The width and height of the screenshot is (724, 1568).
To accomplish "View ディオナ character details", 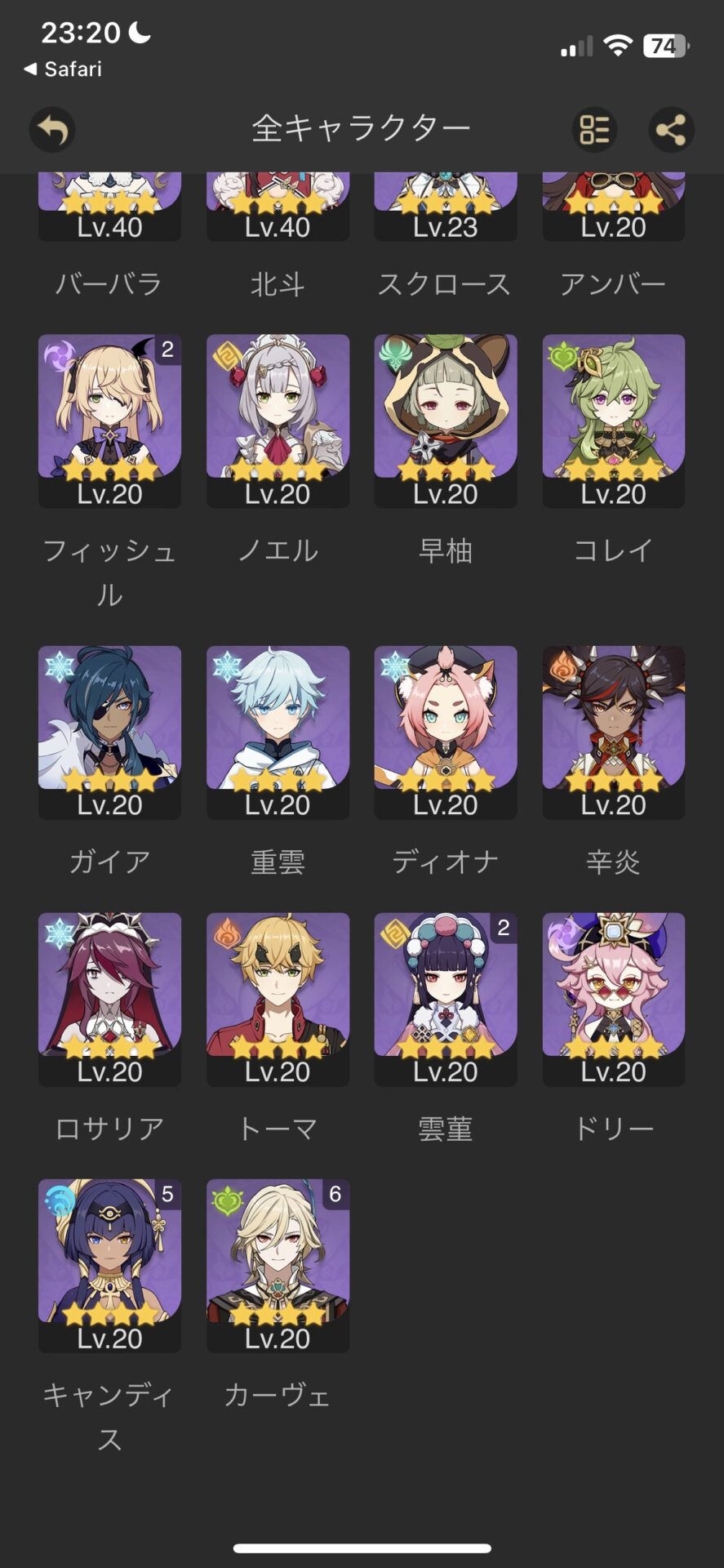I will click(x=446, y=732).
